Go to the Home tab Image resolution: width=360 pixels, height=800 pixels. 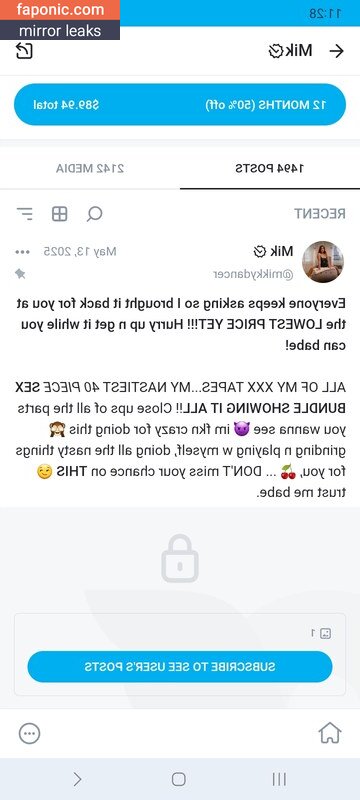coord(330,734)
